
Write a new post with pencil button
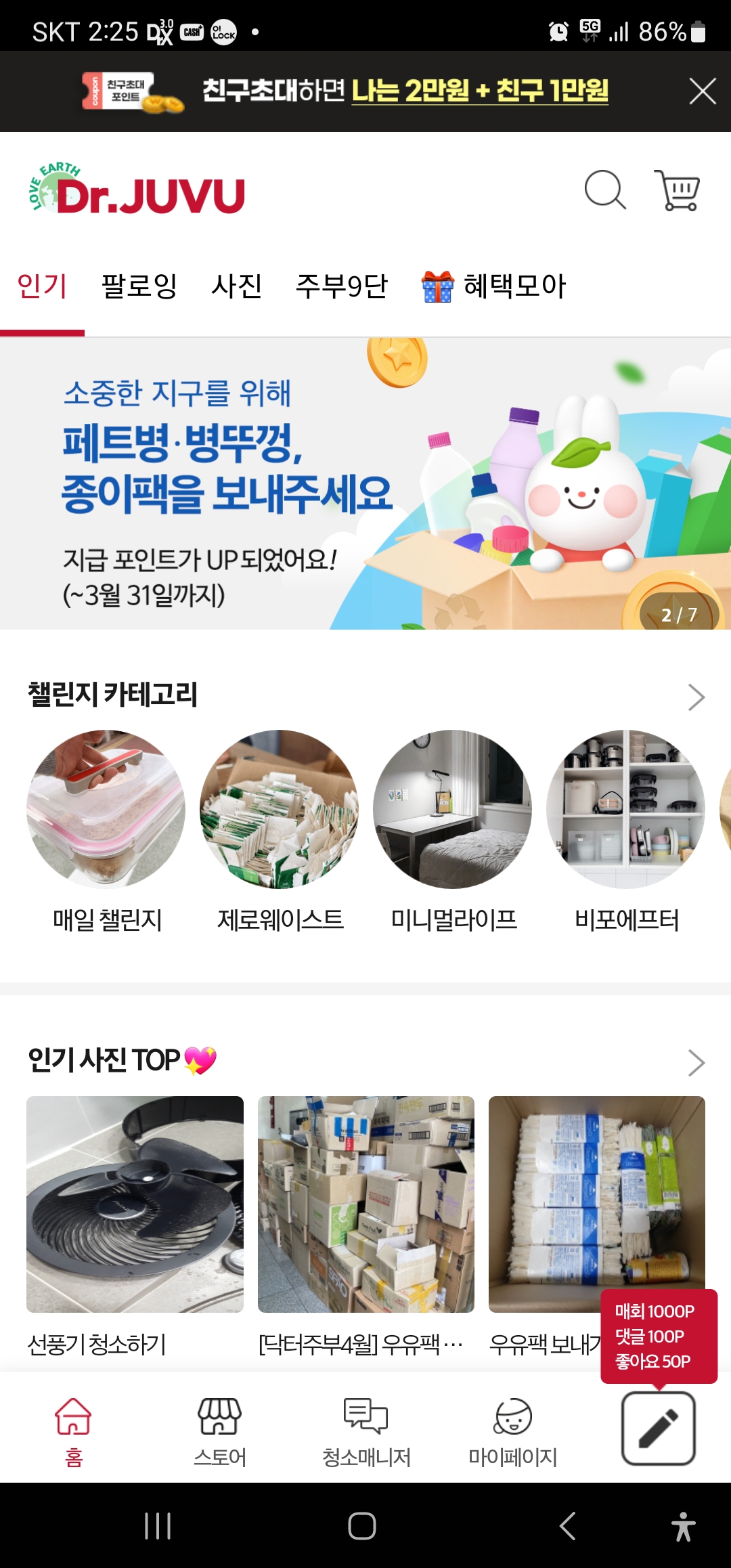click(x=658, y=1429)
